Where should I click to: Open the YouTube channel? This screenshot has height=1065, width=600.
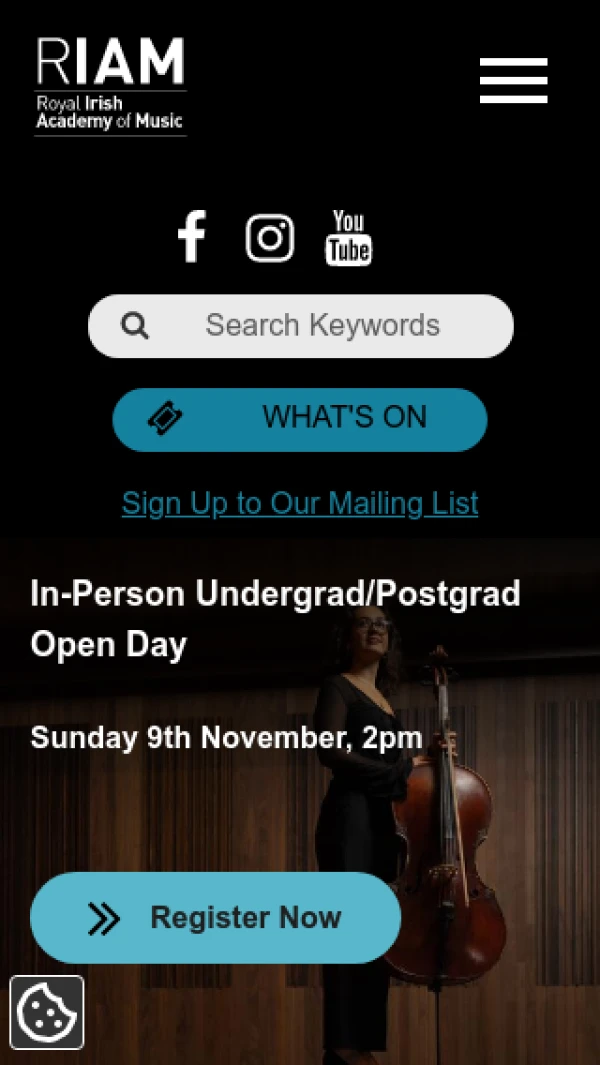point(348,238)
